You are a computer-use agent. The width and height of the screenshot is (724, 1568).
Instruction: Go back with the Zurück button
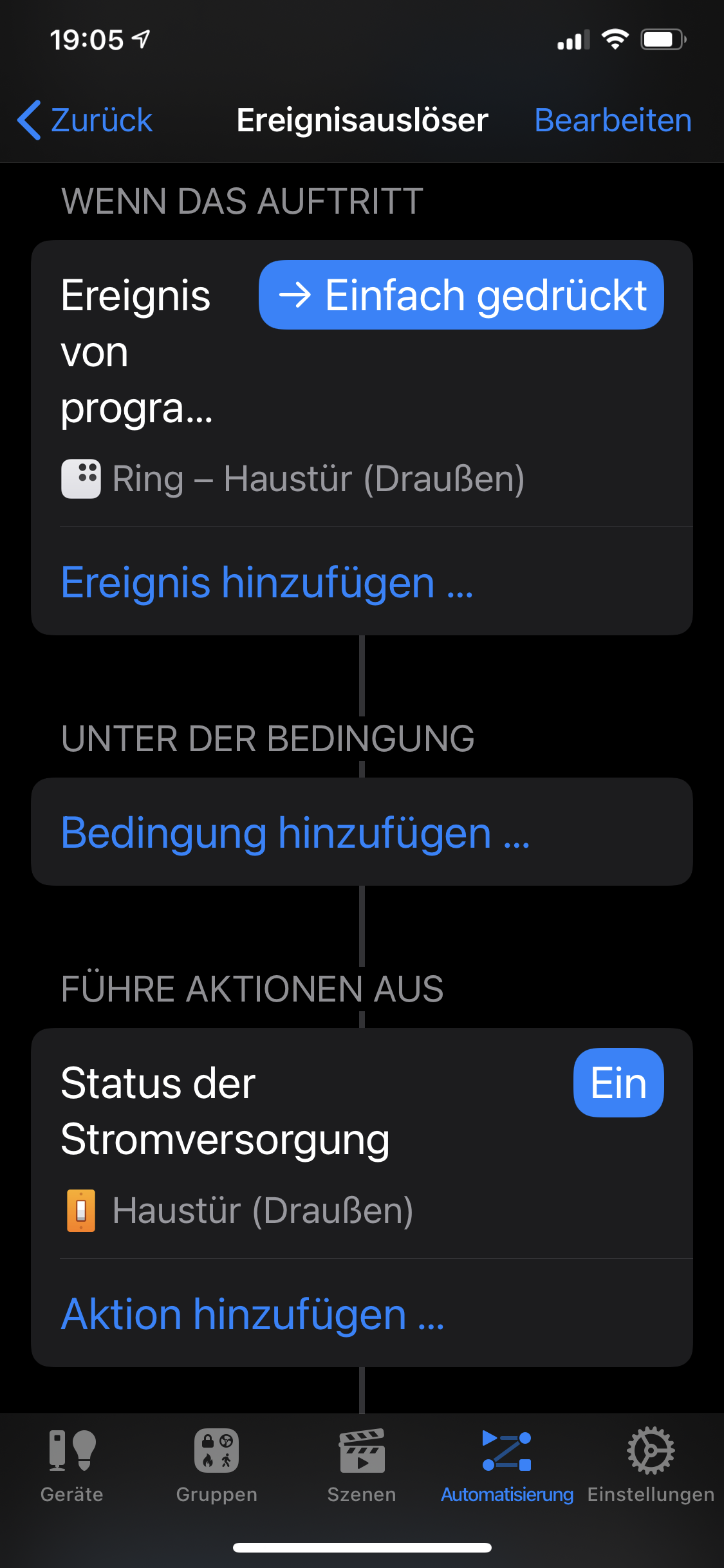tap(86, 120)
